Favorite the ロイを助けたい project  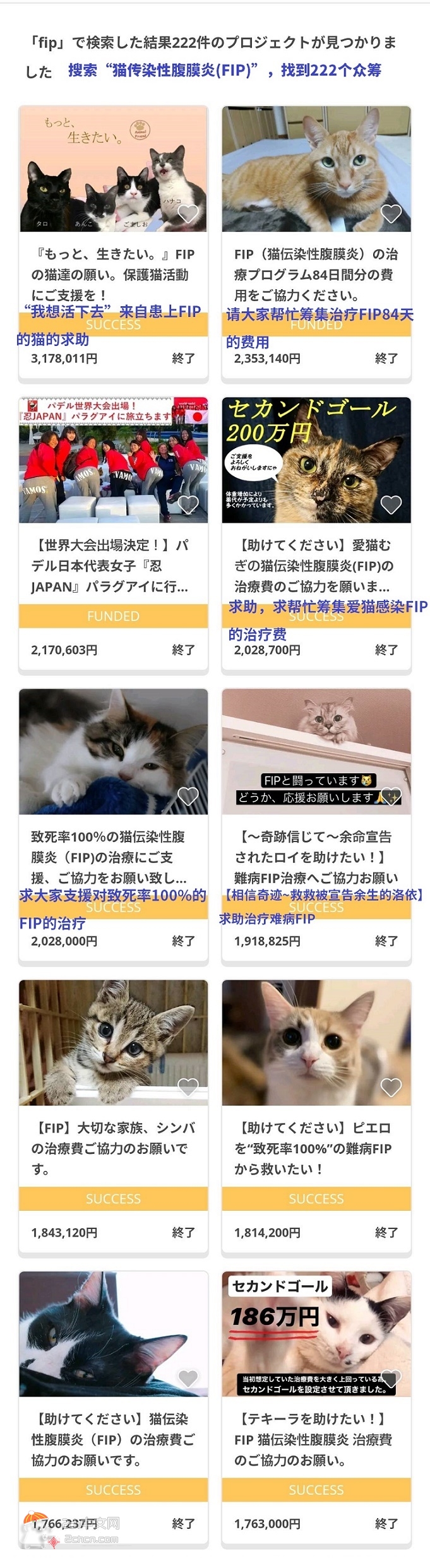tap(391, 796)
